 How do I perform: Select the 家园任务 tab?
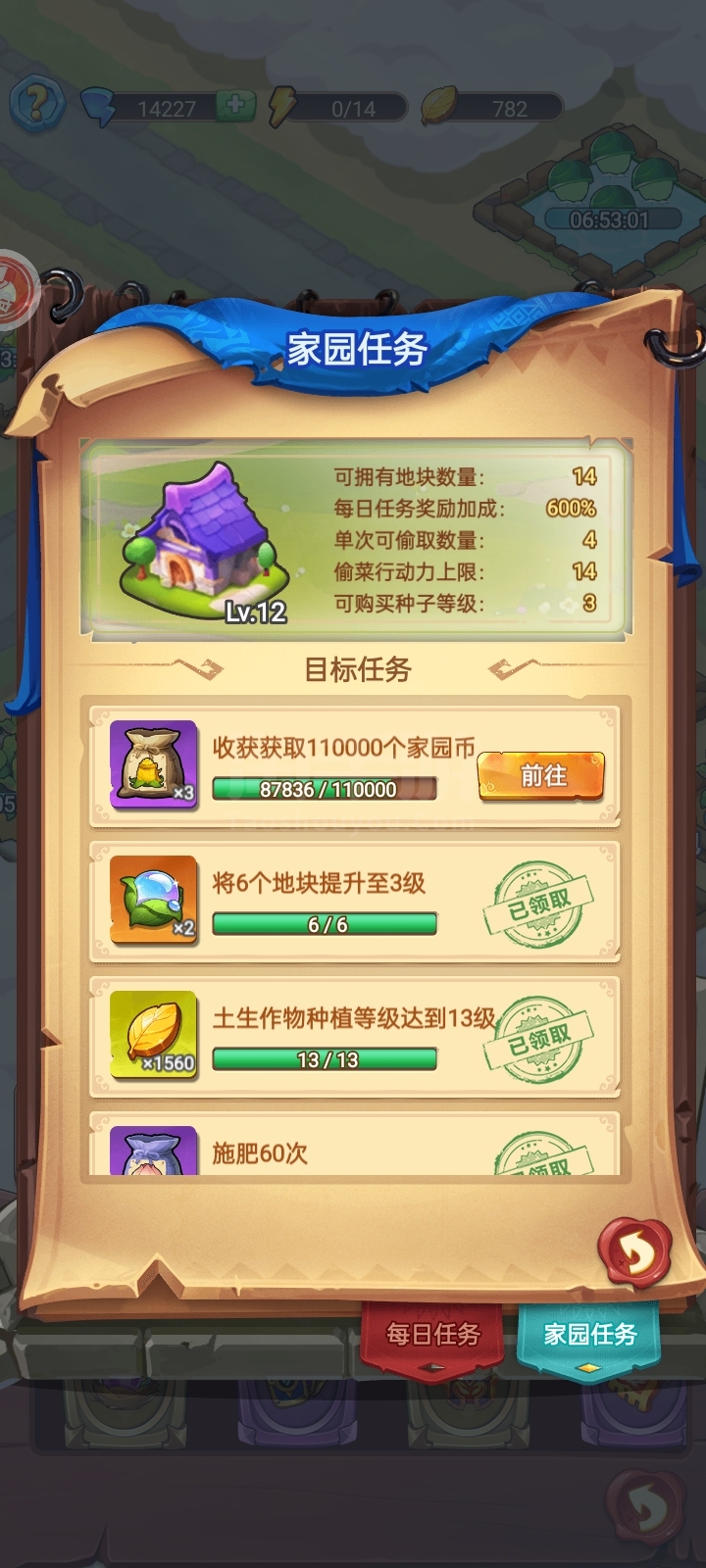[x=589, y=1338]
